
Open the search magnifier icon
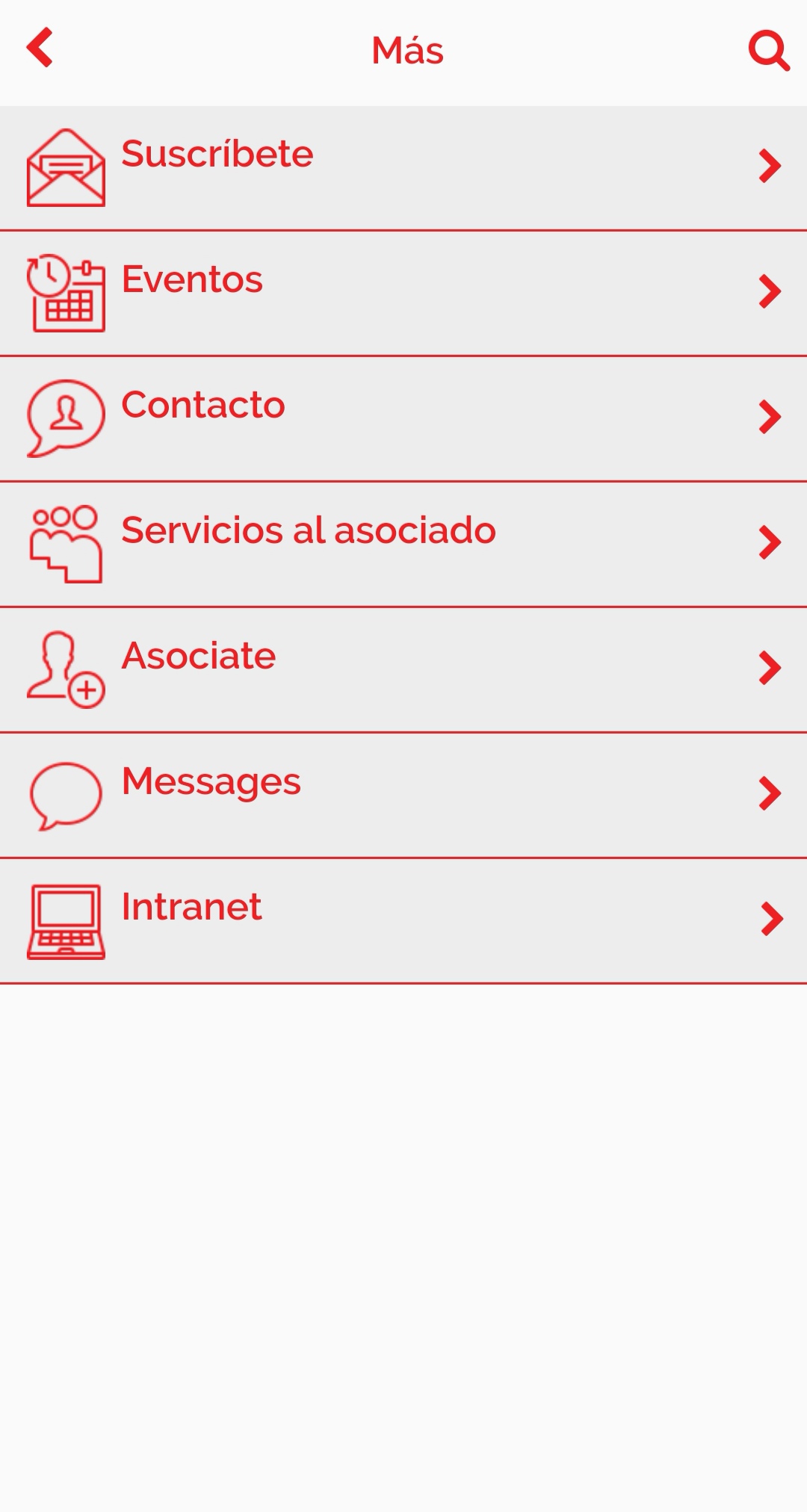point(768,50)
